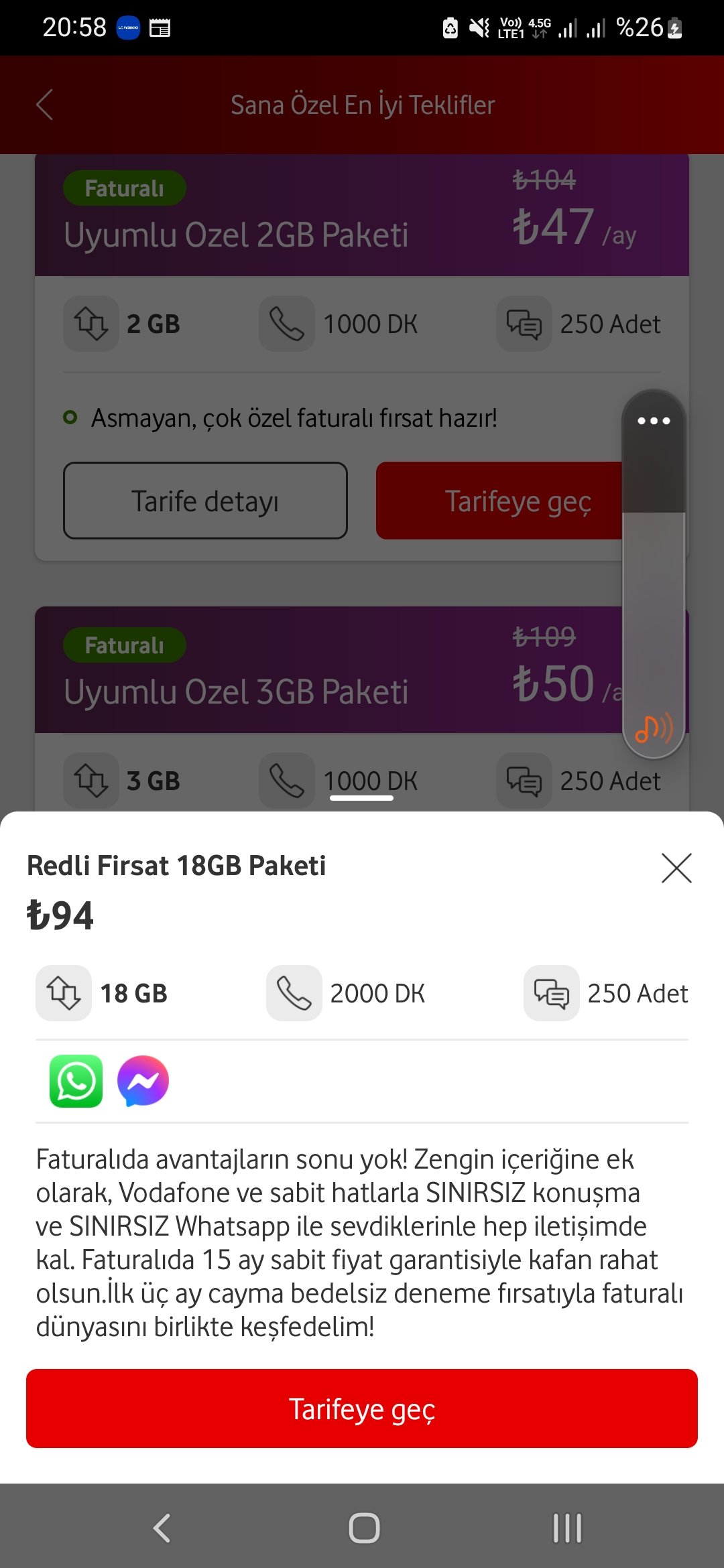Tap Tarifeye geç in the bottom sheet
Viewport: 724px width, 1568px height.
click(362, 1409)
